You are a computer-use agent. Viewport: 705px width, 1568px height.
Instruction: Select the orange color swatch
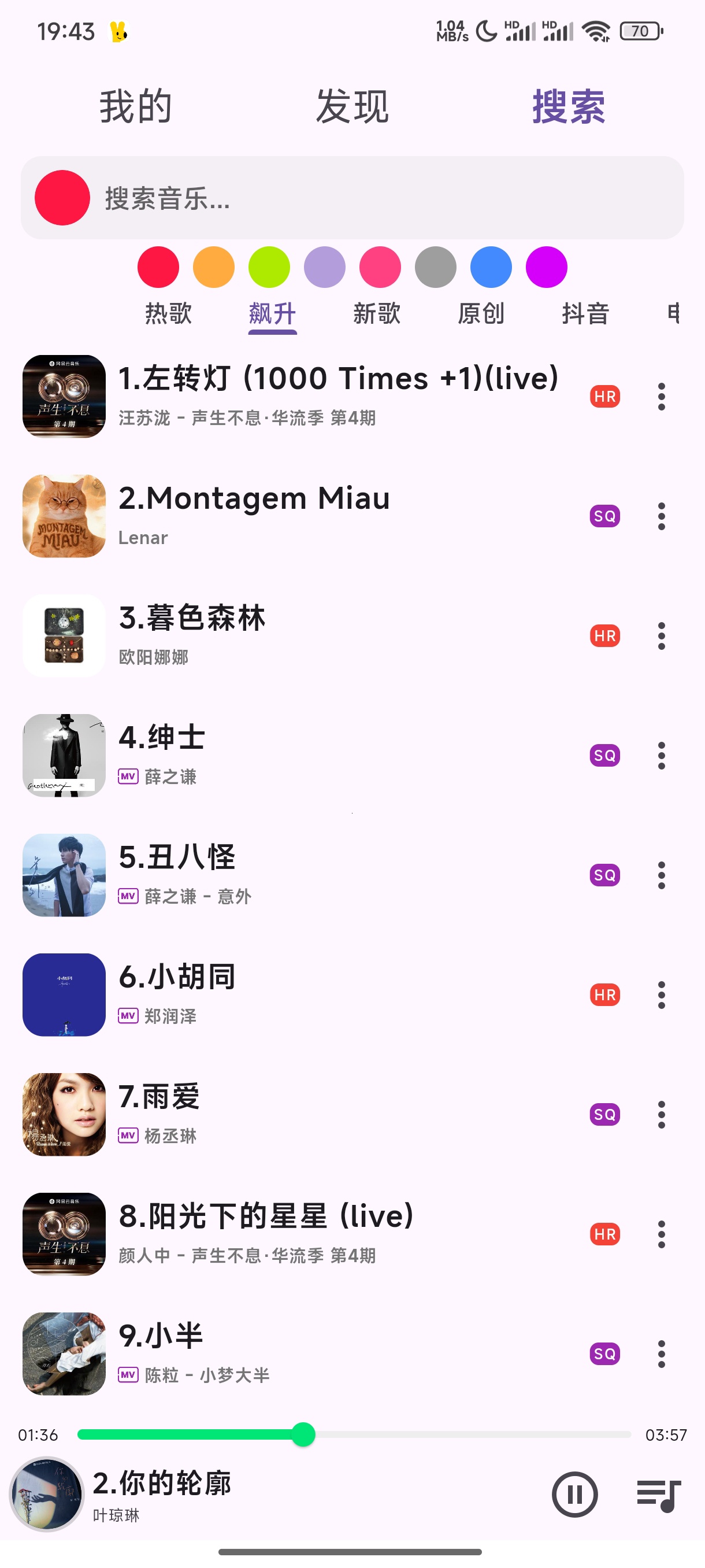pos(213,267)
